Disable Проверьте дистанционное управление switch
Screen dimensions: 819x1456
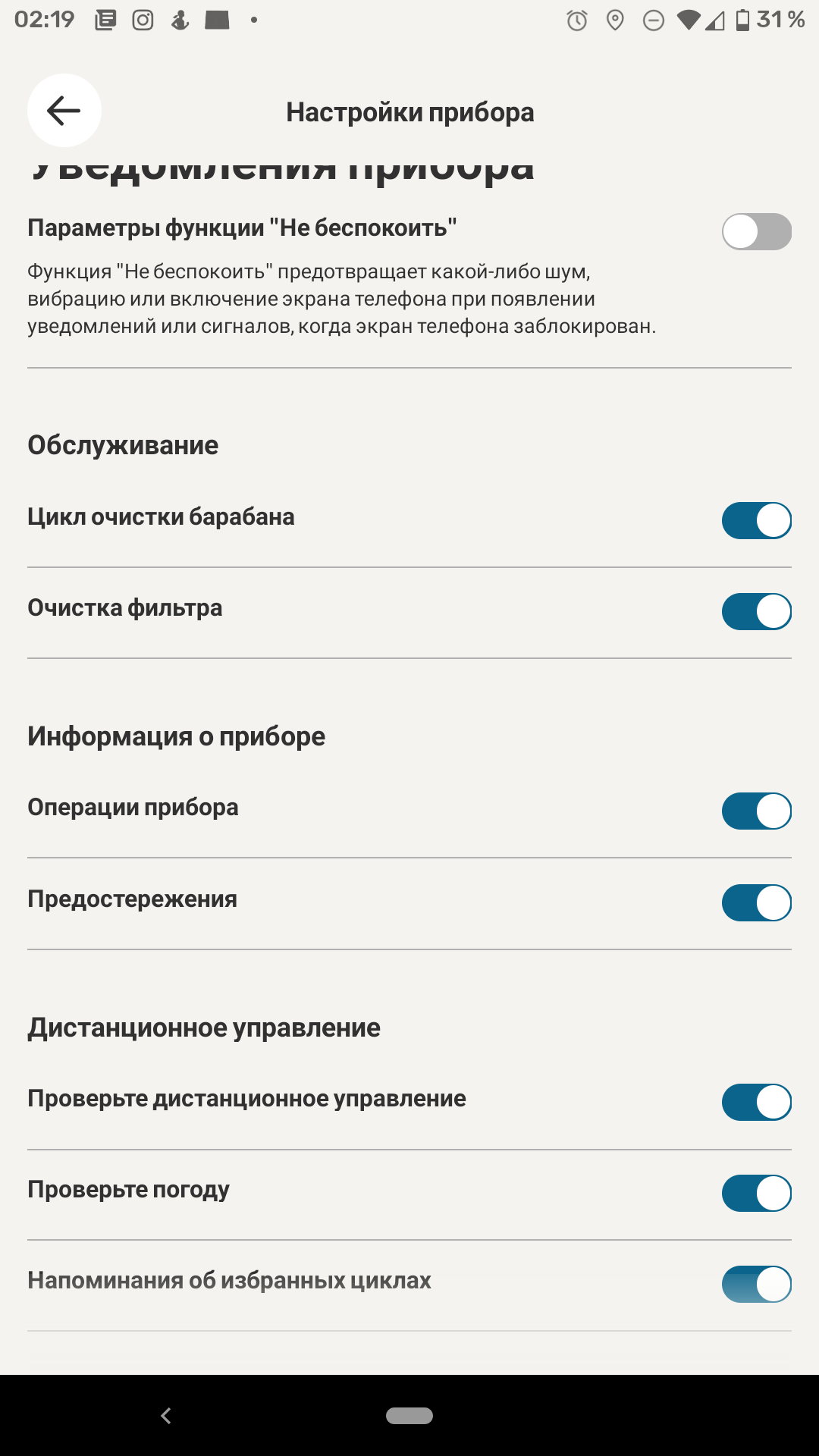756,1102
